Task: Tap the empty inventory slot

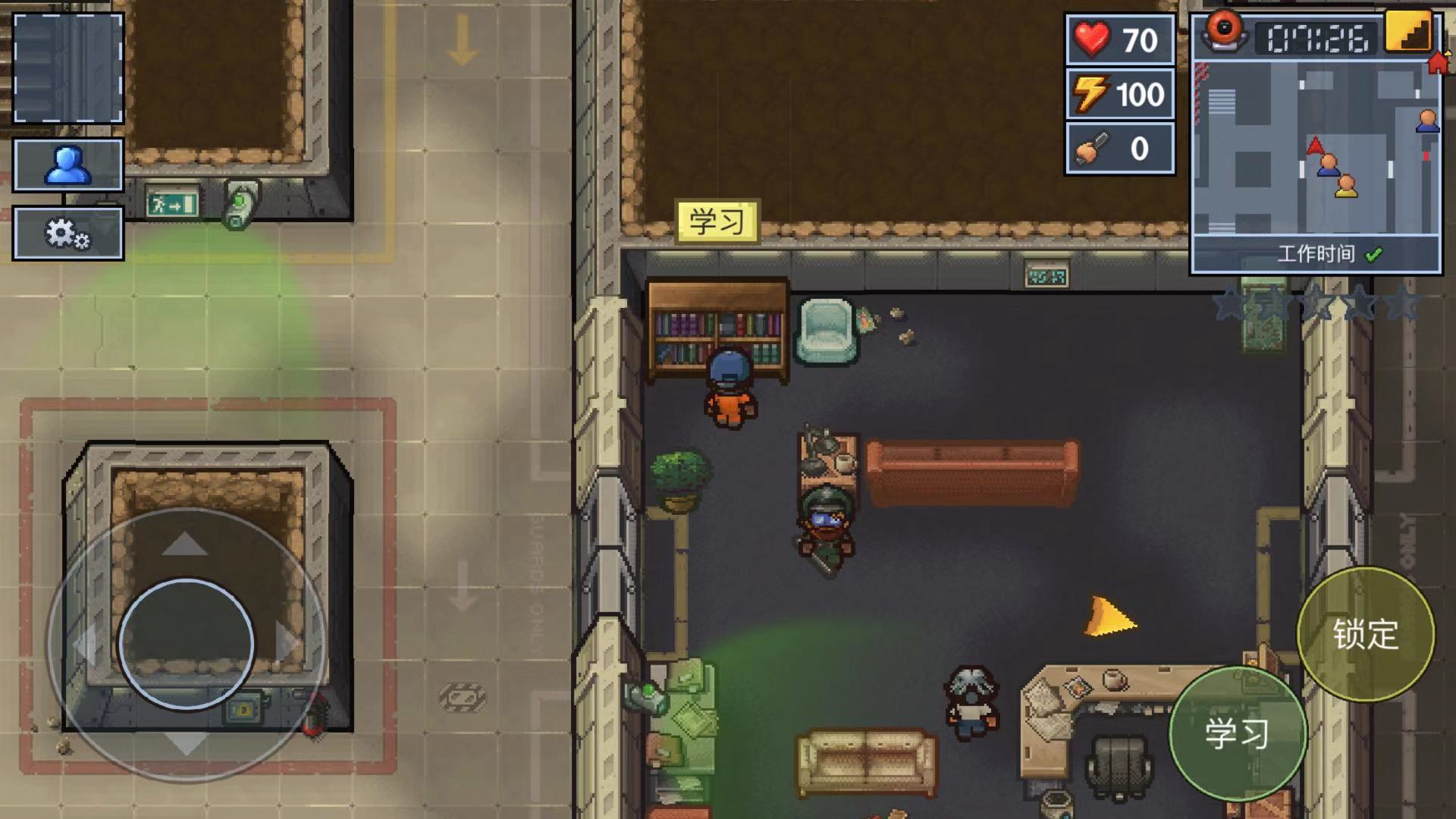Action: coord(67,68)
